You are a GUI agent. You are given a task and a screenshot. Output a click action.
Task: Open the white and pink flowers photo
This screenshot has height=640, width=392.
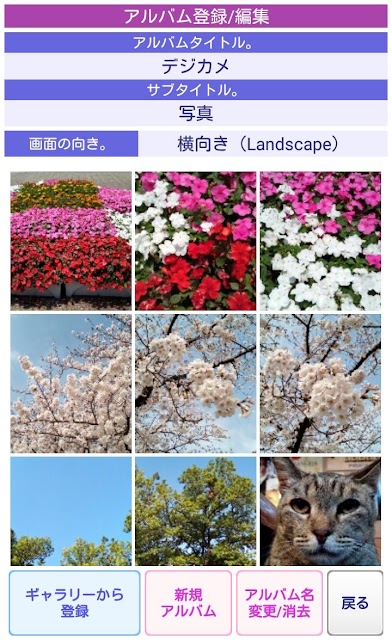point(321,241)
